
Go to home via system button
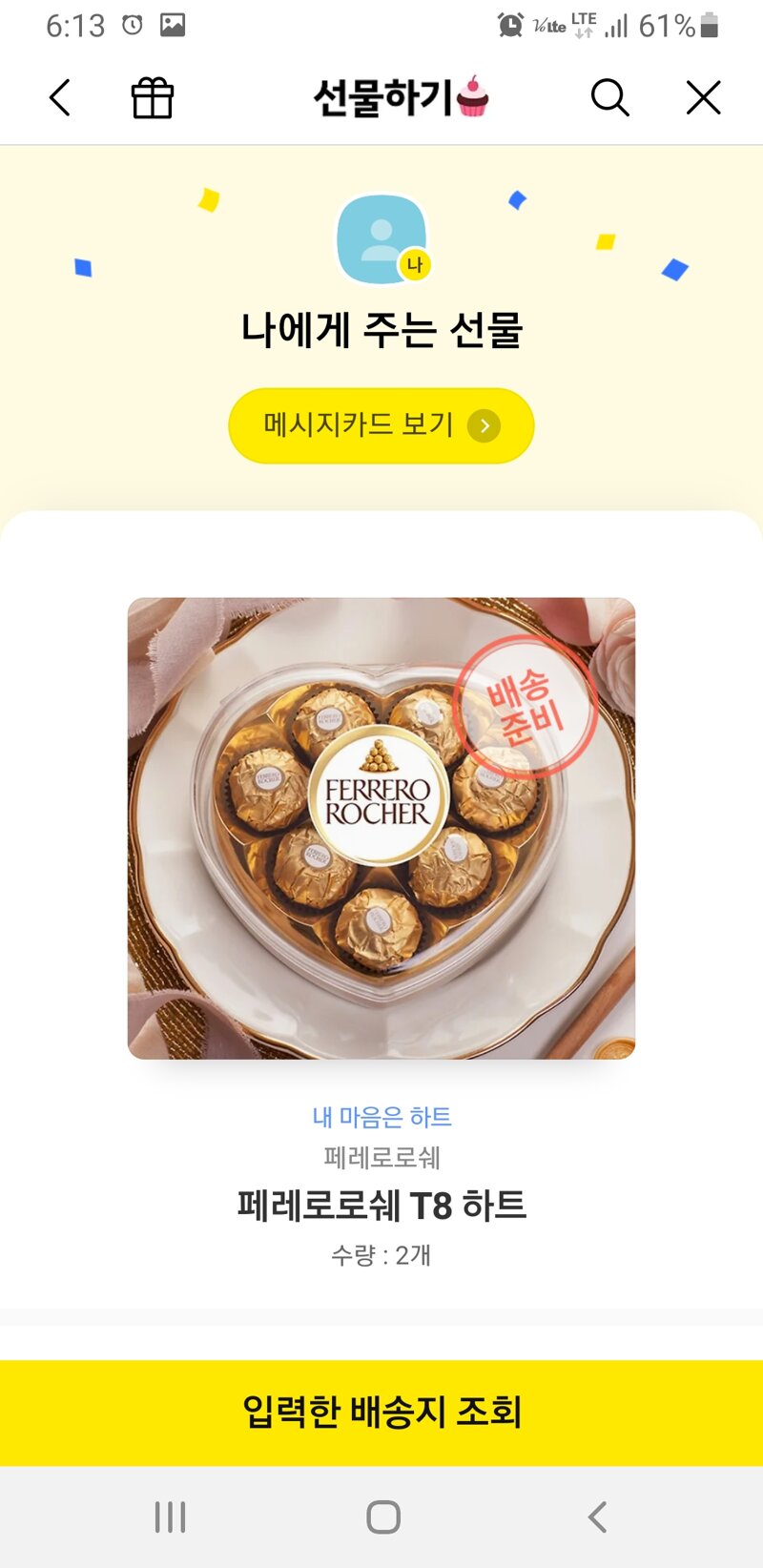point(382,1516)
